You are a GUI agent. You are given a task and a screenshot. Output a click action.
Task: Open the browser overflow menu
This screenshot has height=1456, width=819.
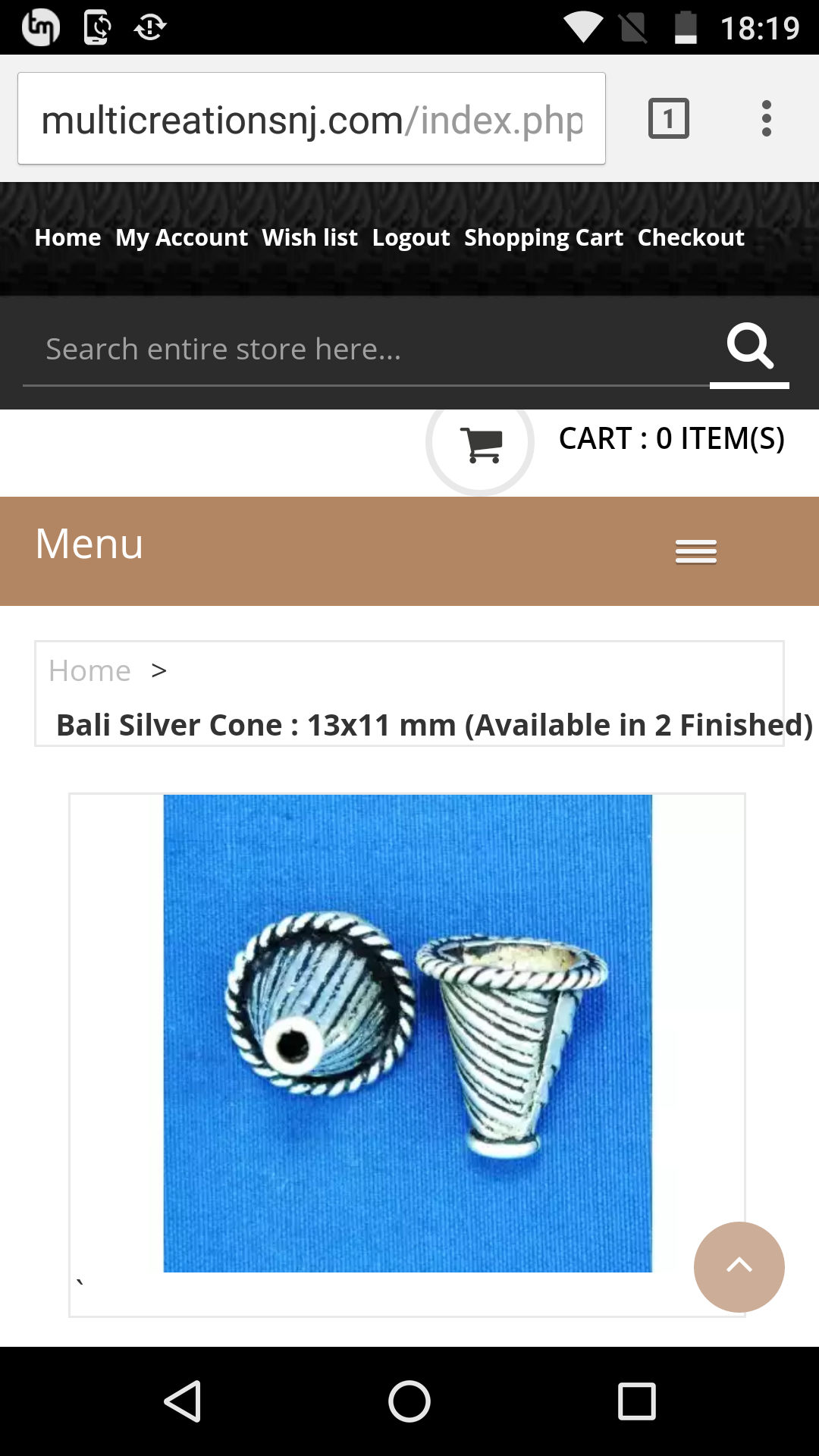click(766, 119)
